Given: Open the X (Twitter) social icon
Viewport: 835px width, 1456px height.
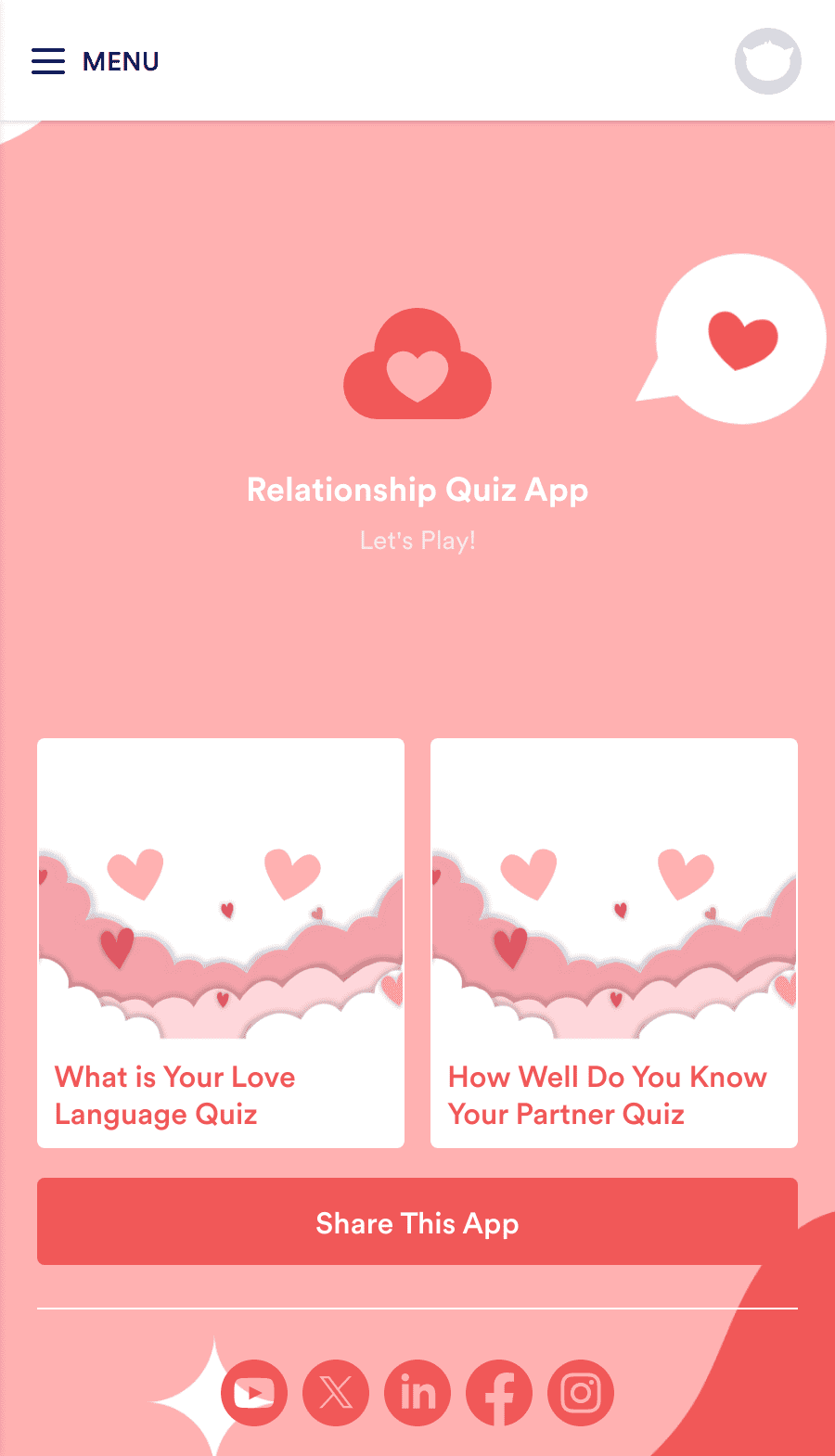Looking at the screenshot, I should [x=336, y=1393].
